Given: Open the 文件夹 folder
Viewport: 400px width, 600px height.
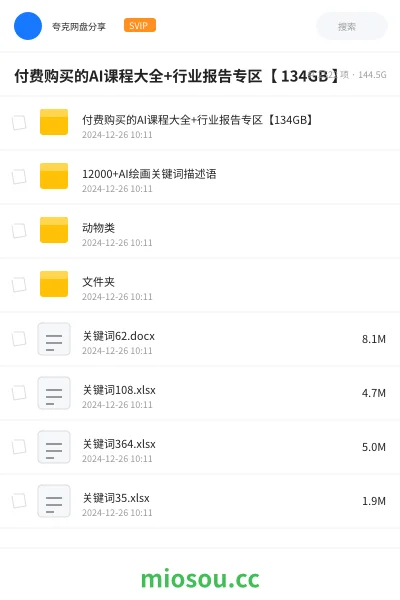Looking at the screenshot, I should (x=200, y=285).
